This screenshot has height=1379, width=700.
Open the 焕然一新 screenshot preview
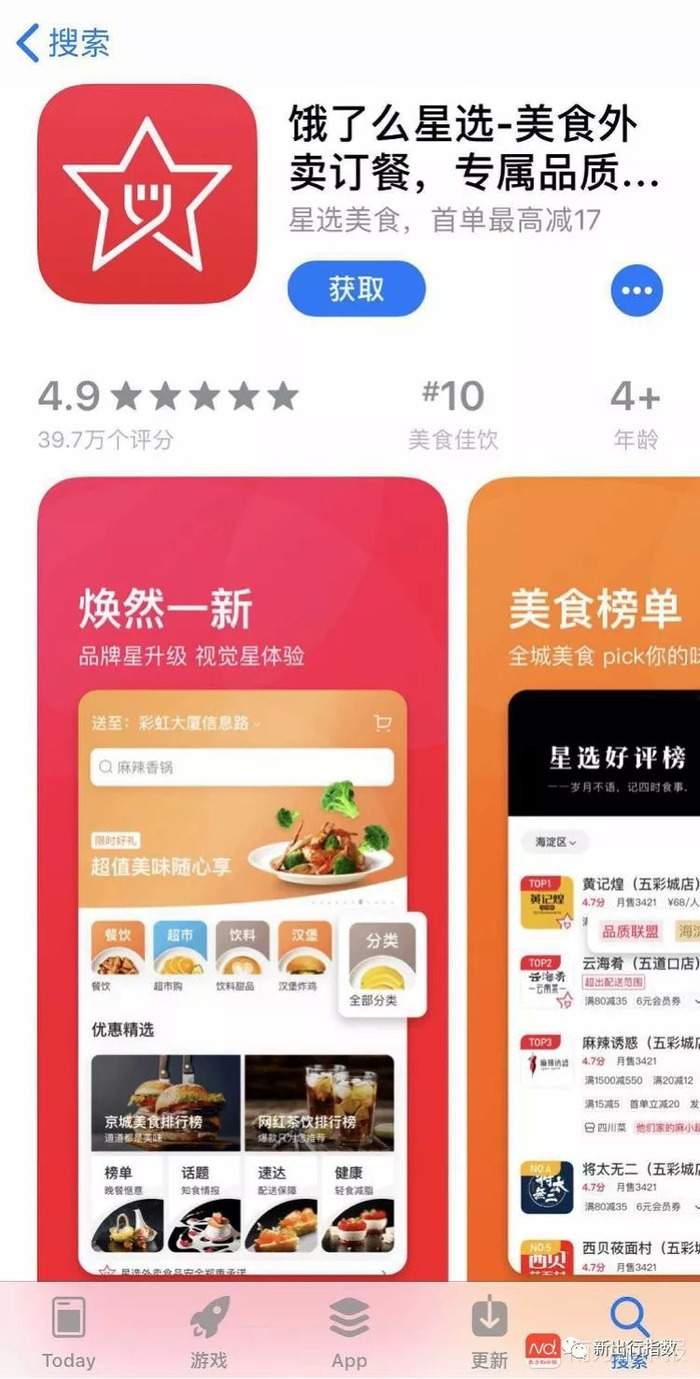coord(242,880)
